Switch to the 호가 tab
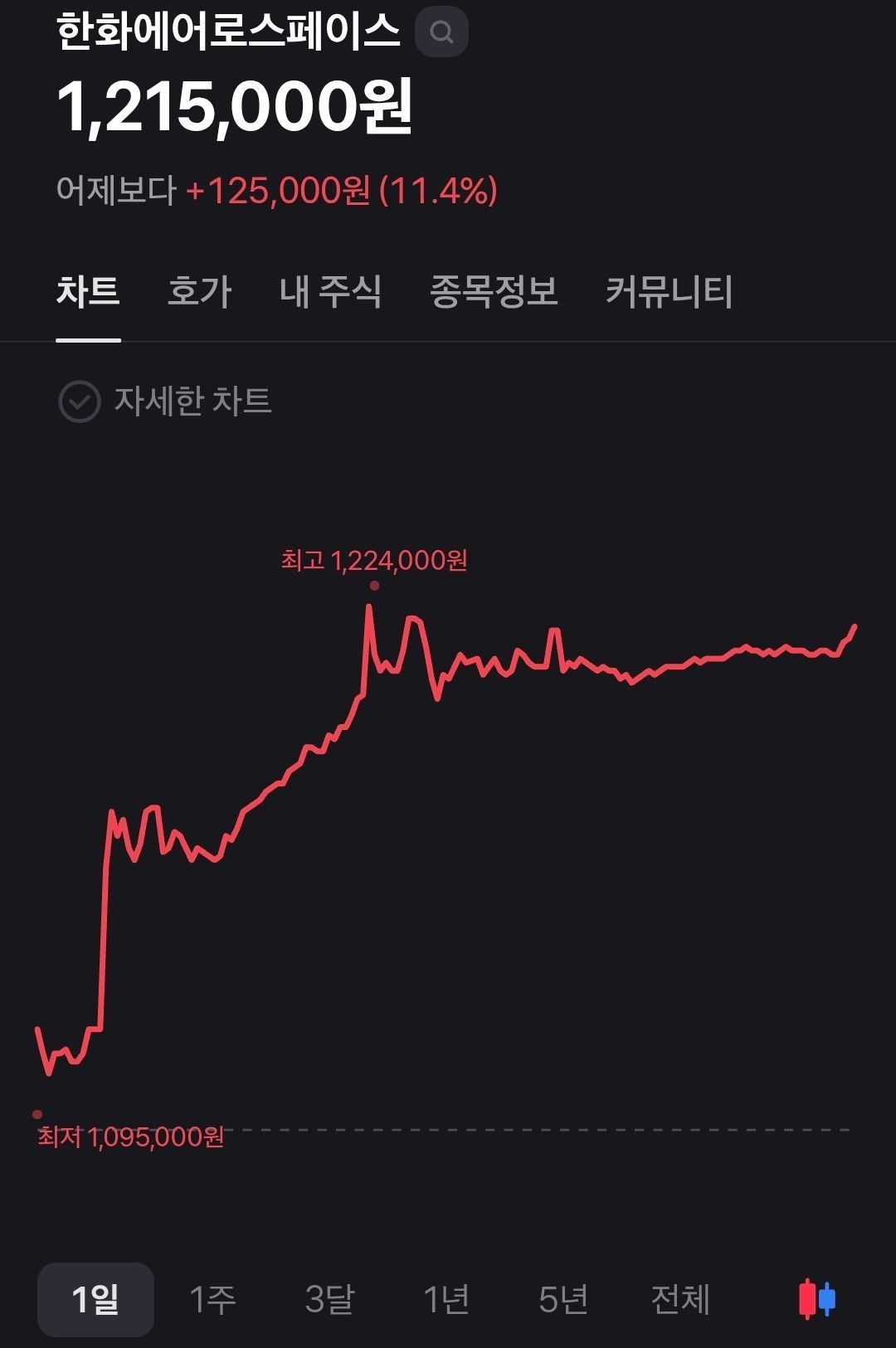This screenshot has height=1348, width=896. (197, 292)
